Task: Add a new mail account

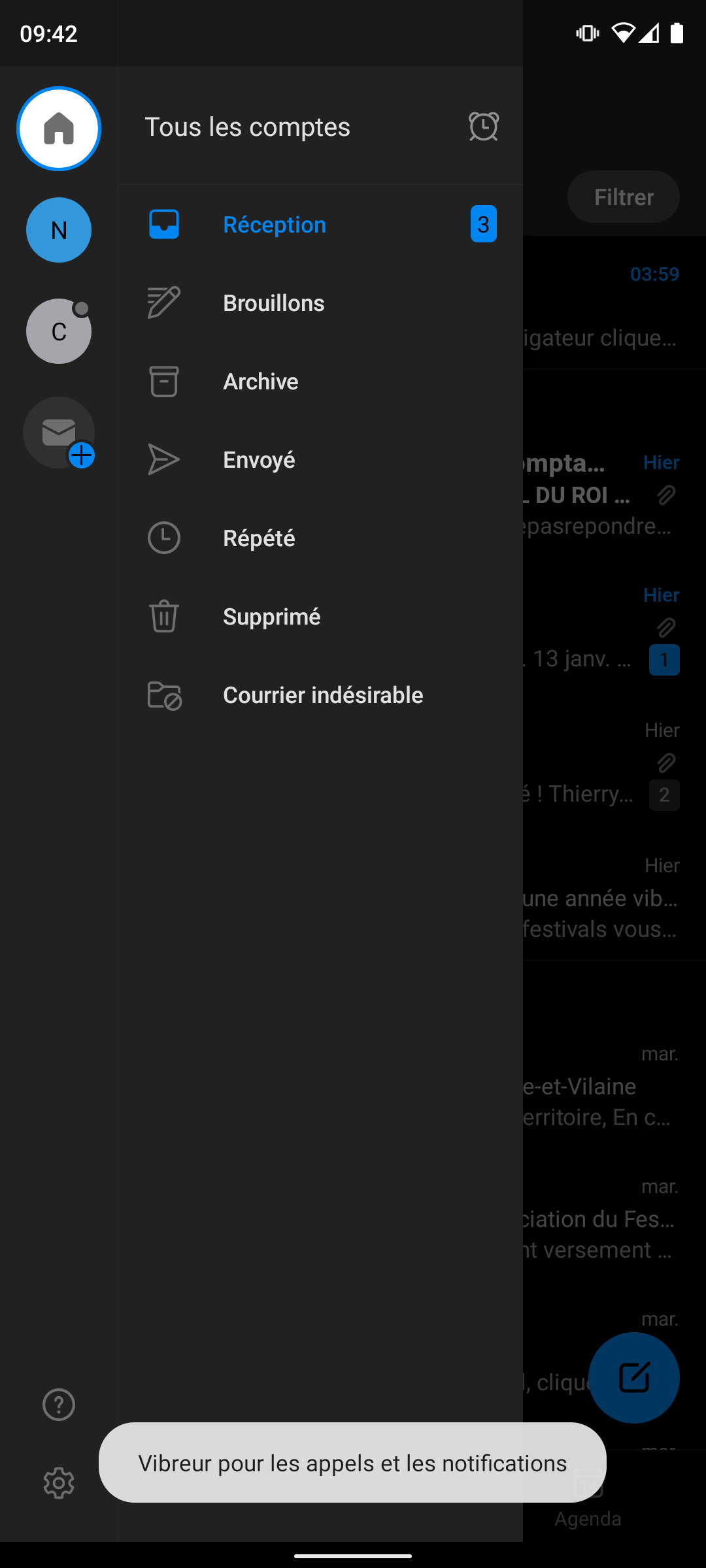Action: pos(59,433)
